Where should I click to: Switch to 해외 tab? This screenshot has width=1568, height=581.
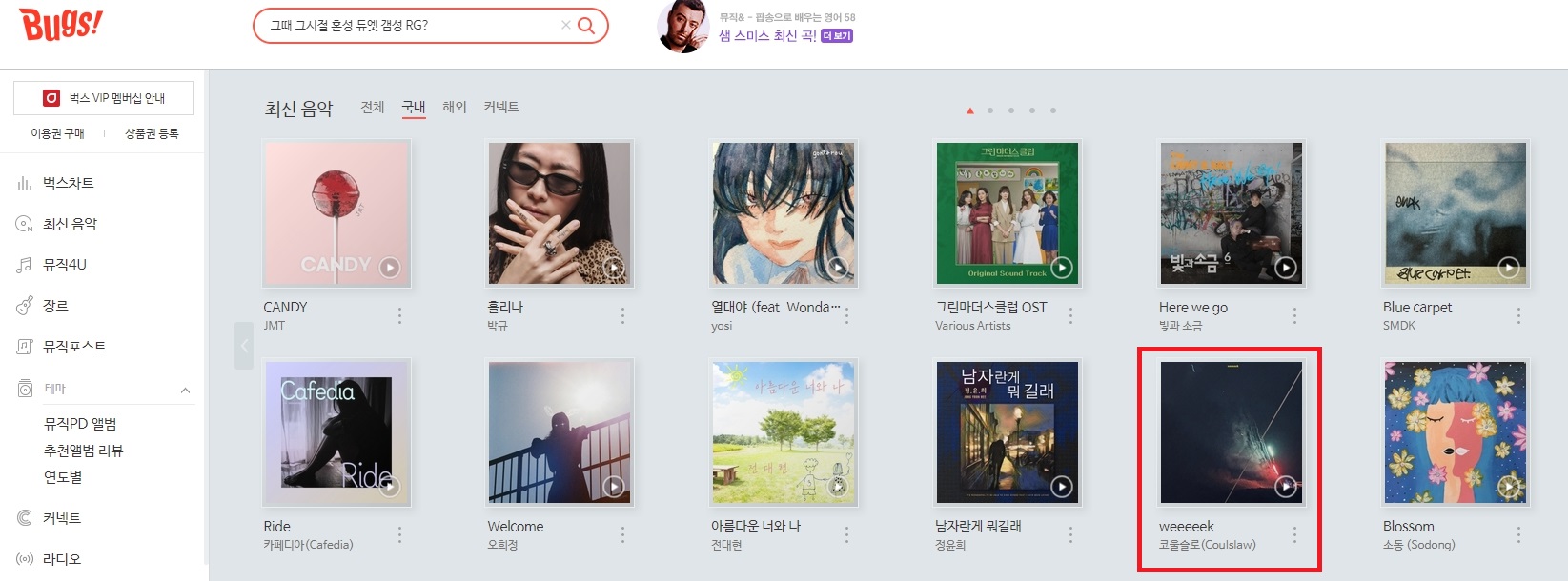click(455, 107)
